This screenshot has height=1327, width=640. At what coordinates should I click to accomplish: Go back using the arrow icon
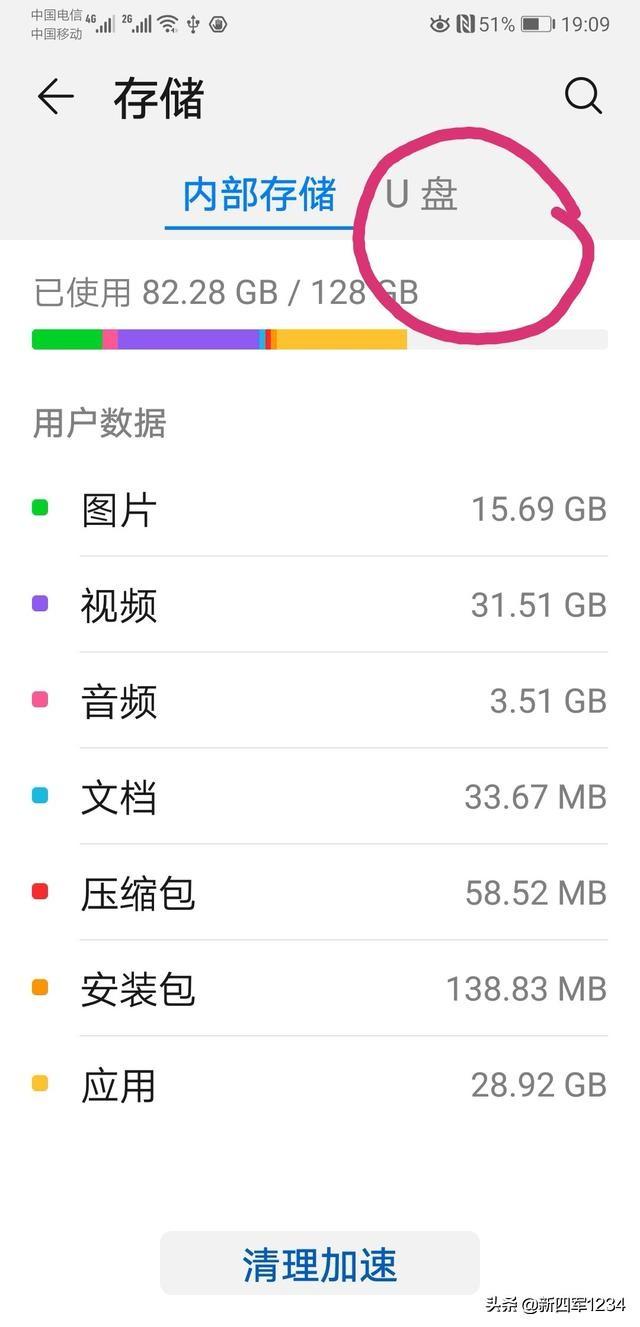point(55,97)
